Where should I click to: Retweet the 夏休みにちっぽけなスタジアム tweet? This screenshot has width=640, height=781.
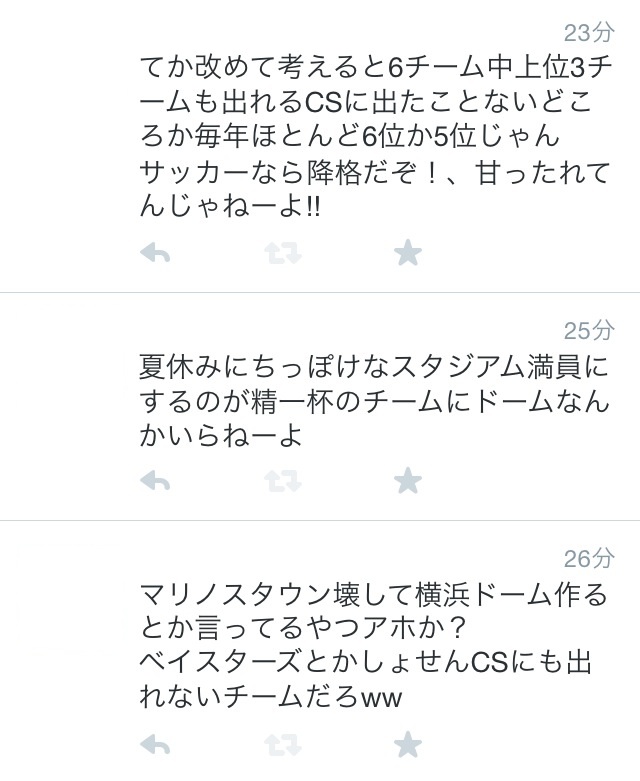282,481
